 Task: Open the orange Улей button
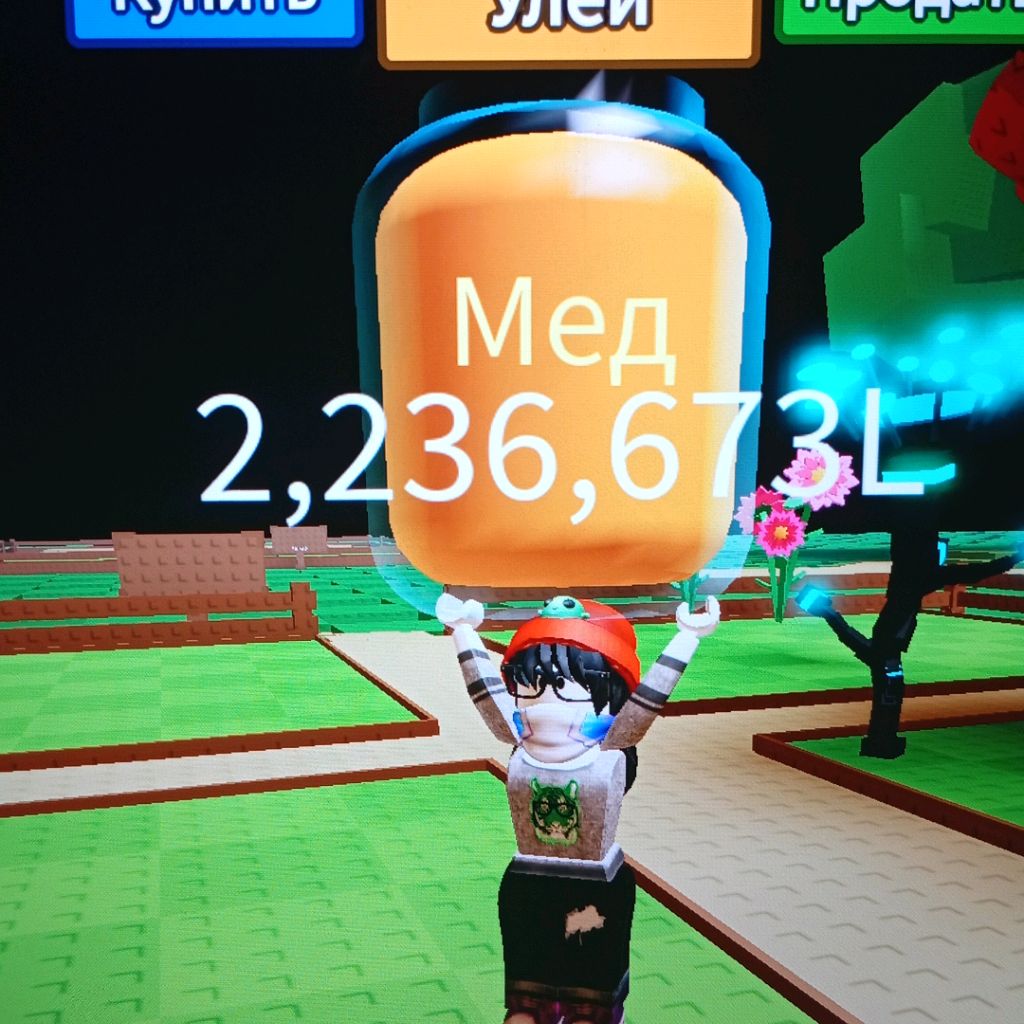point(568,26)
